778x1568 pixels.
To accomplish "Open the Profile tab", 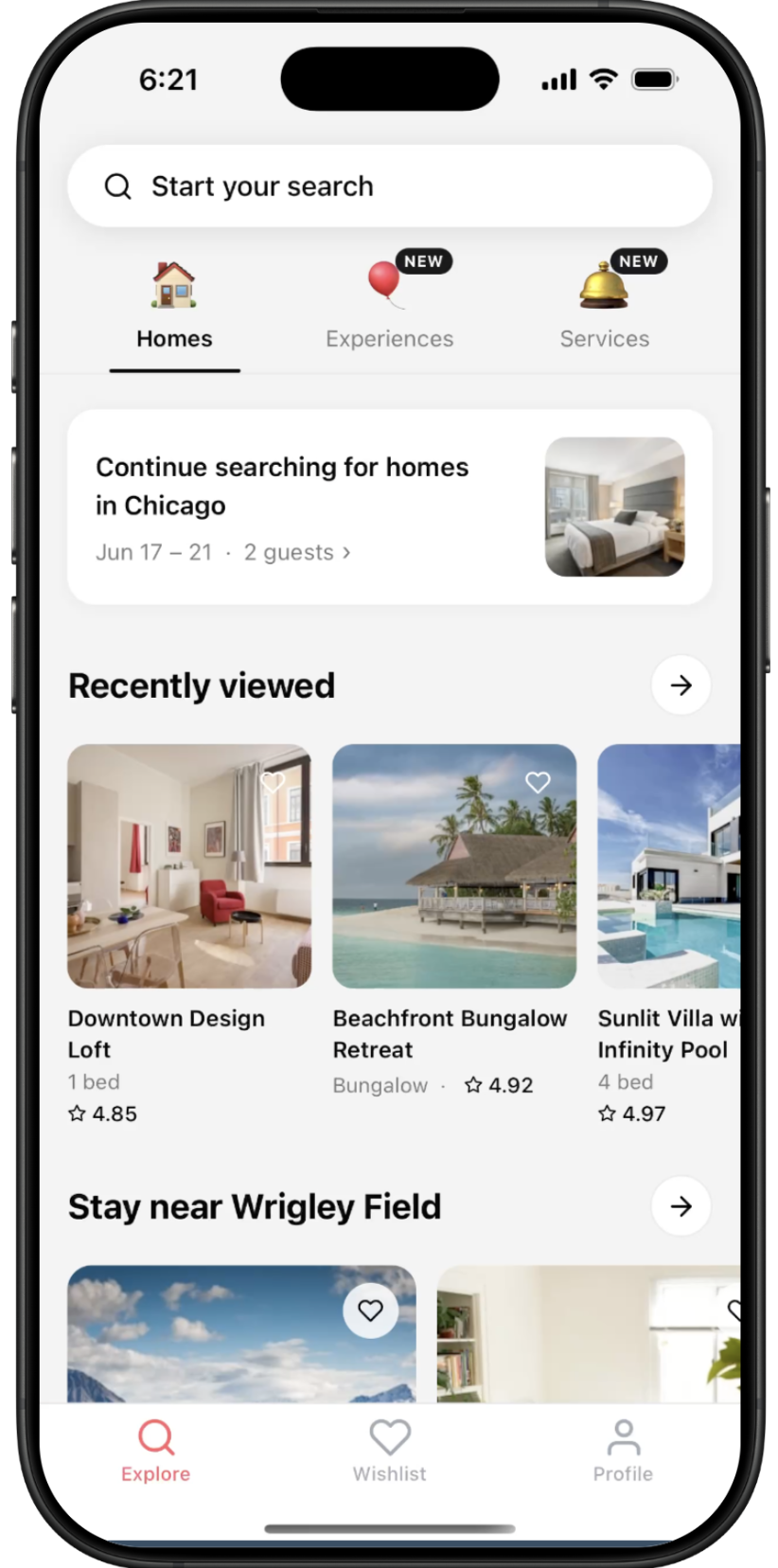I will (x=623, y=1450).
